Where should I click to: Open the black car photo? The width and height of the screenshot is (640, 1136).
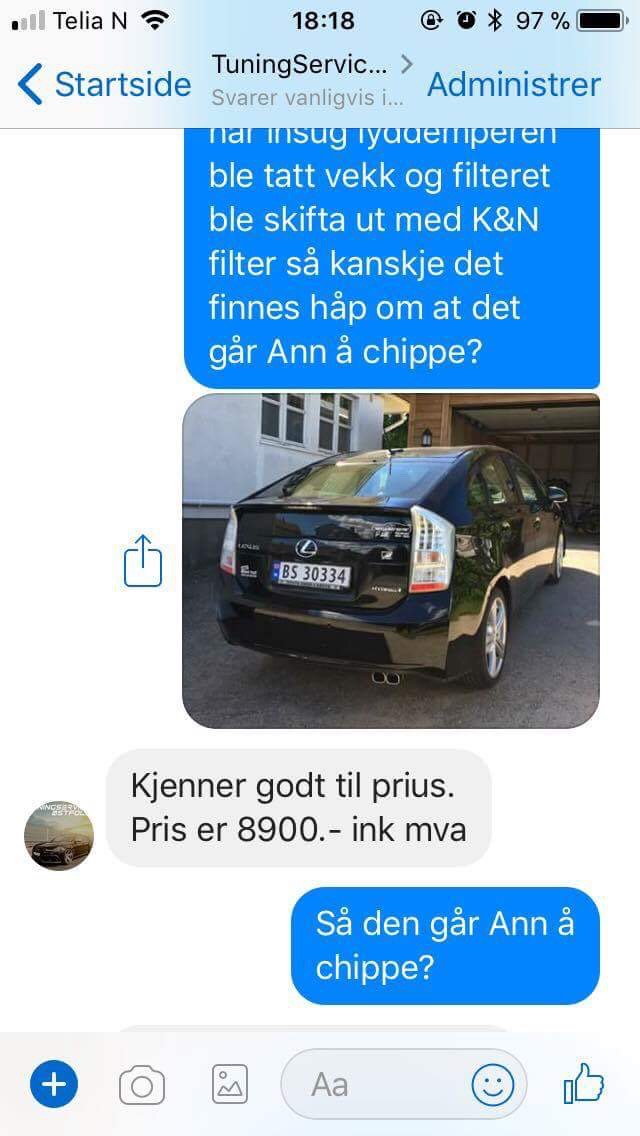391,560
